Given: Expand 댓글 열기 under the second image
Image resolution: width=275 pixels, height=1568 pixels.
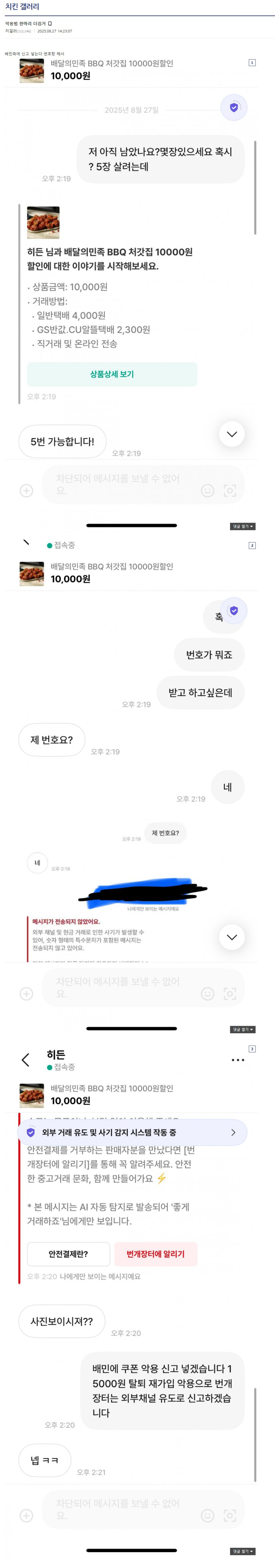Looking at the screenshot, I should click(243, 1029).
